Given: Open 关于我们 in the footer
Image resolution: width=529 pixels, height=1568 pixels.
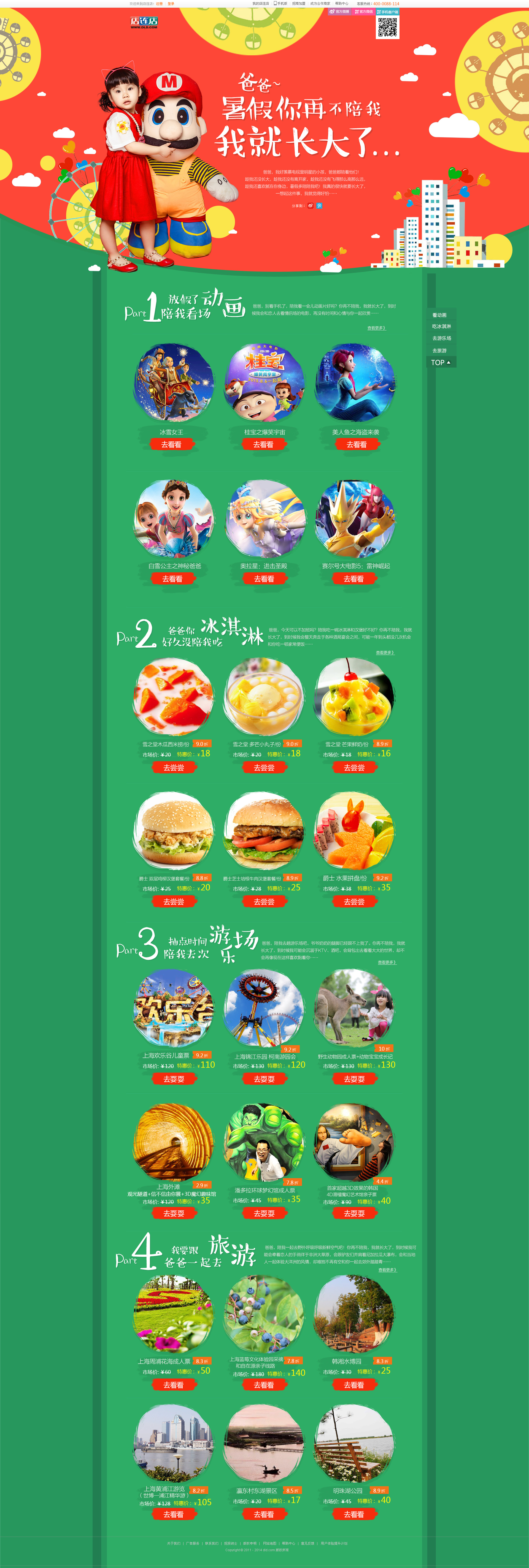Looking at the screenshot, I should (174, 1543).
